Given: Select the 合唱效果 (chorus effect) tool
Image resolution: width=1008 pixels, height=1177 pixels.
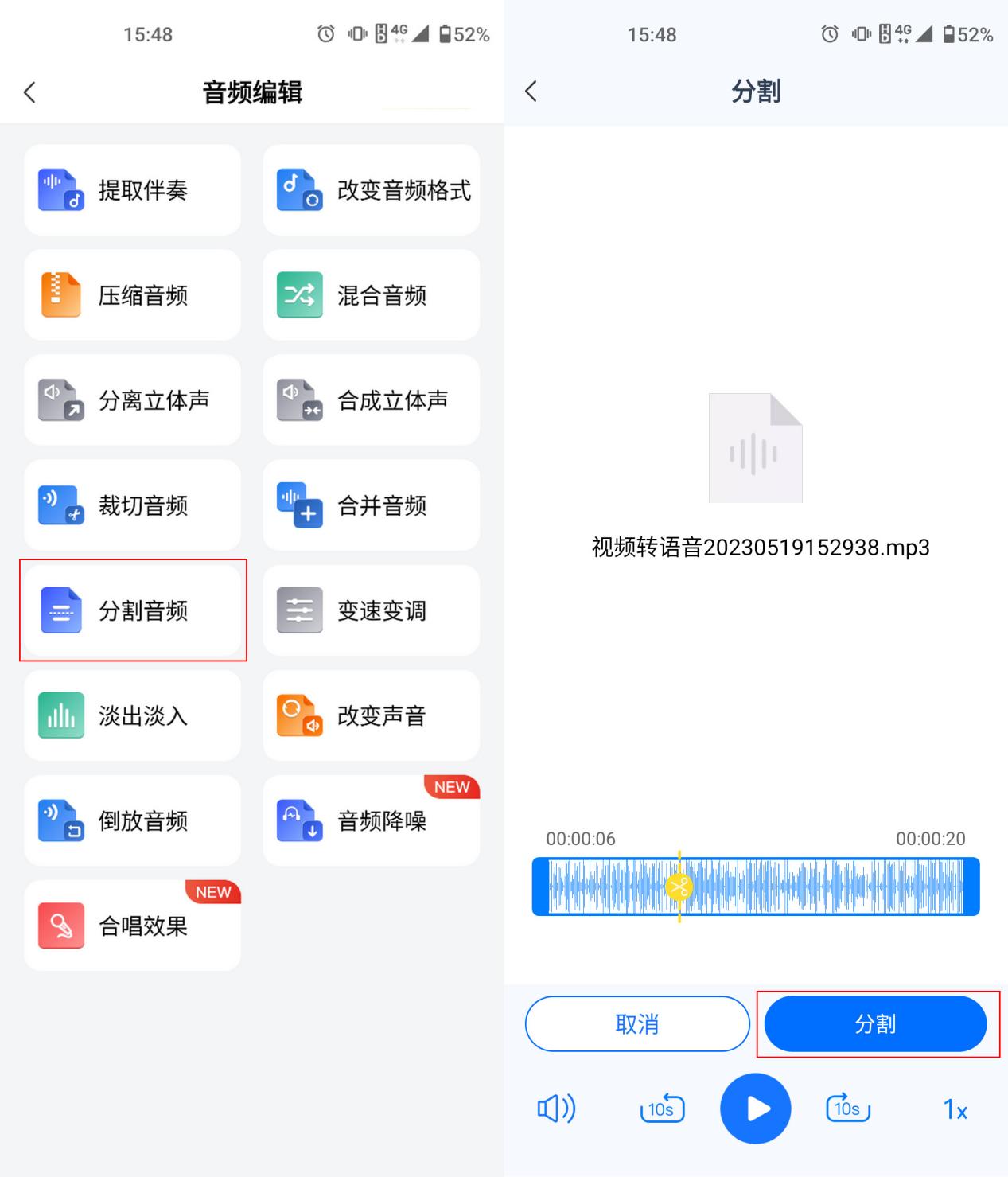Looking at the screenshot, I should coord(132,926).
